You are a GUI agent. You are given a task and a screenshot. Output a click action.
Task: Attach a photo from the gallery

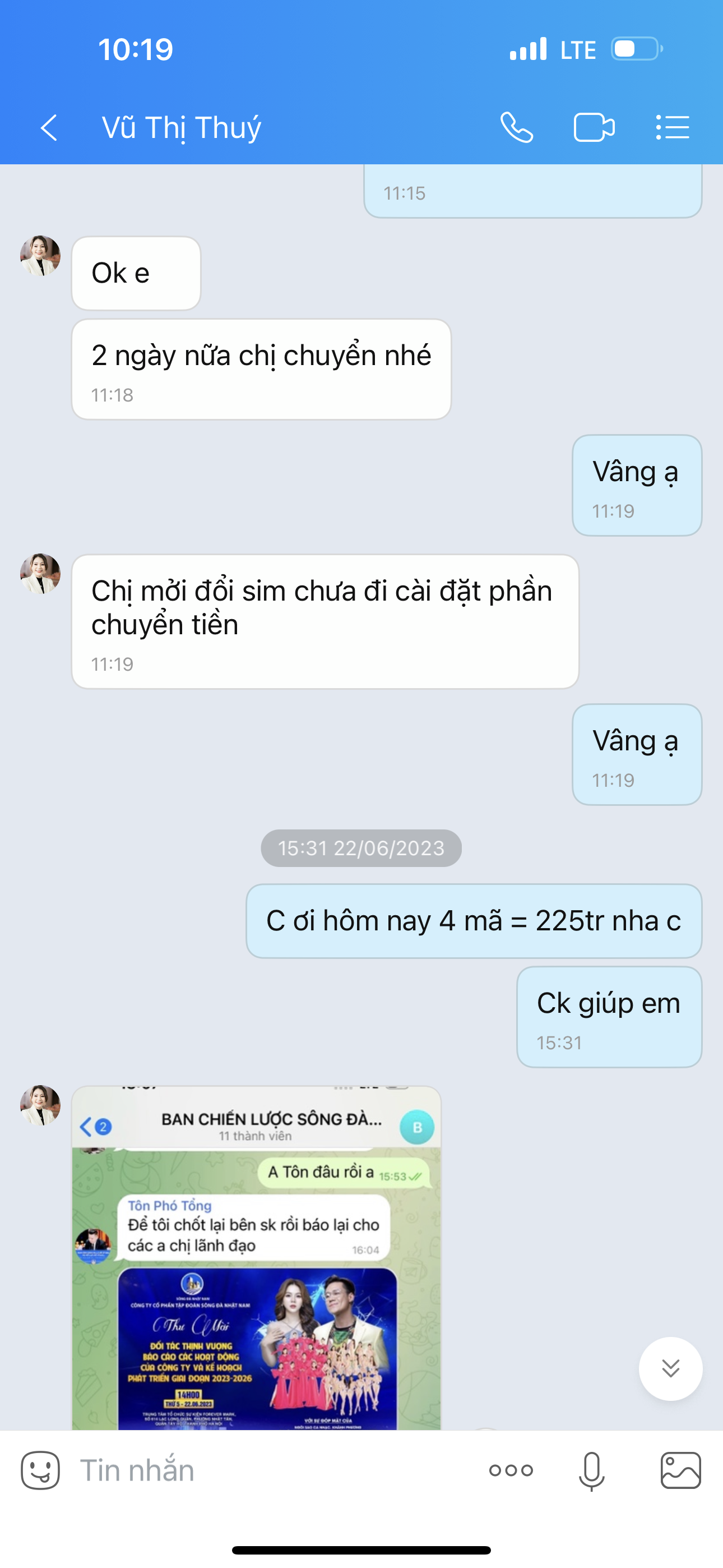click(x=680, y=1470)
